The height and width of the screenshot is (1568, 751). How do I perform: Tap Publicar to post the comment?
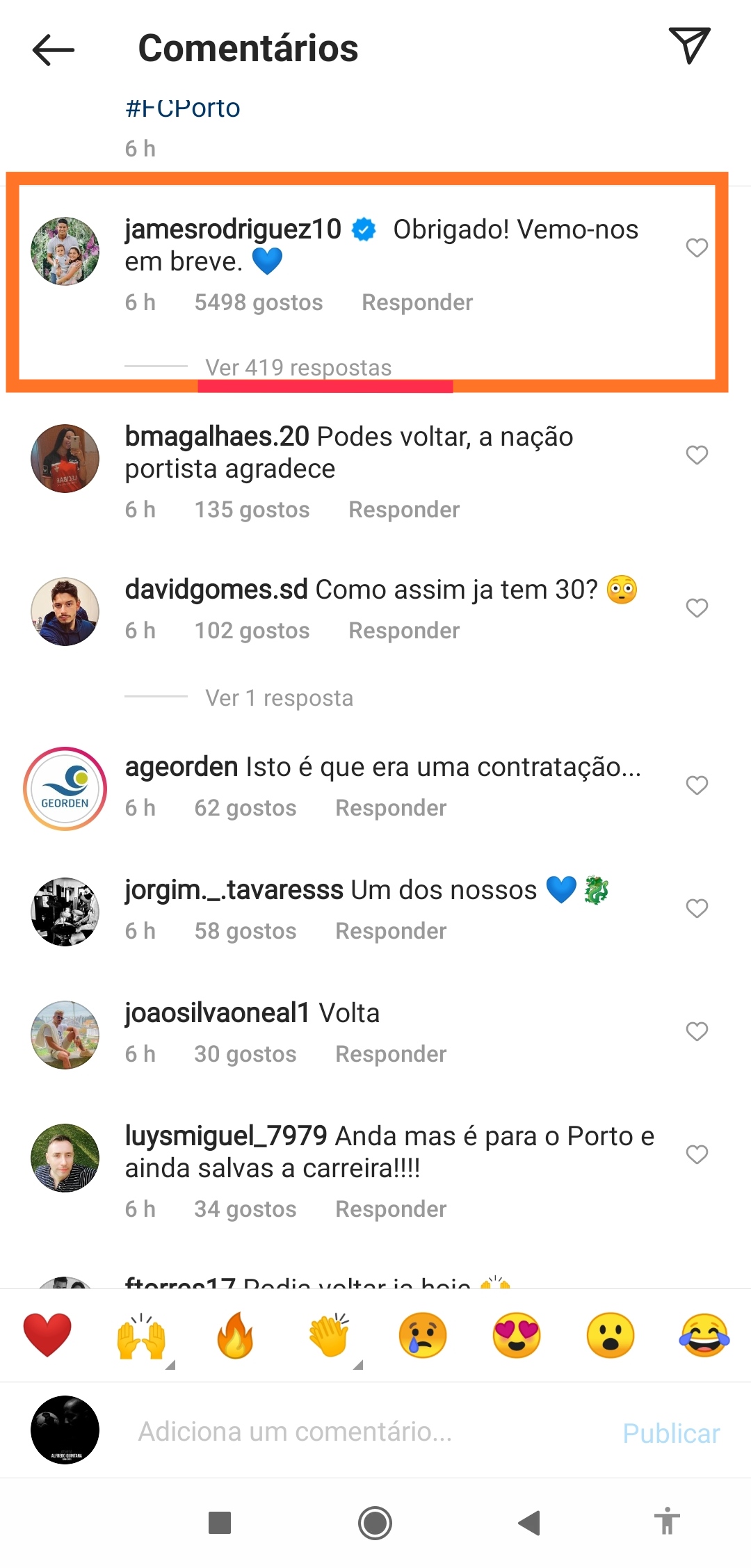pos(670,1433)
